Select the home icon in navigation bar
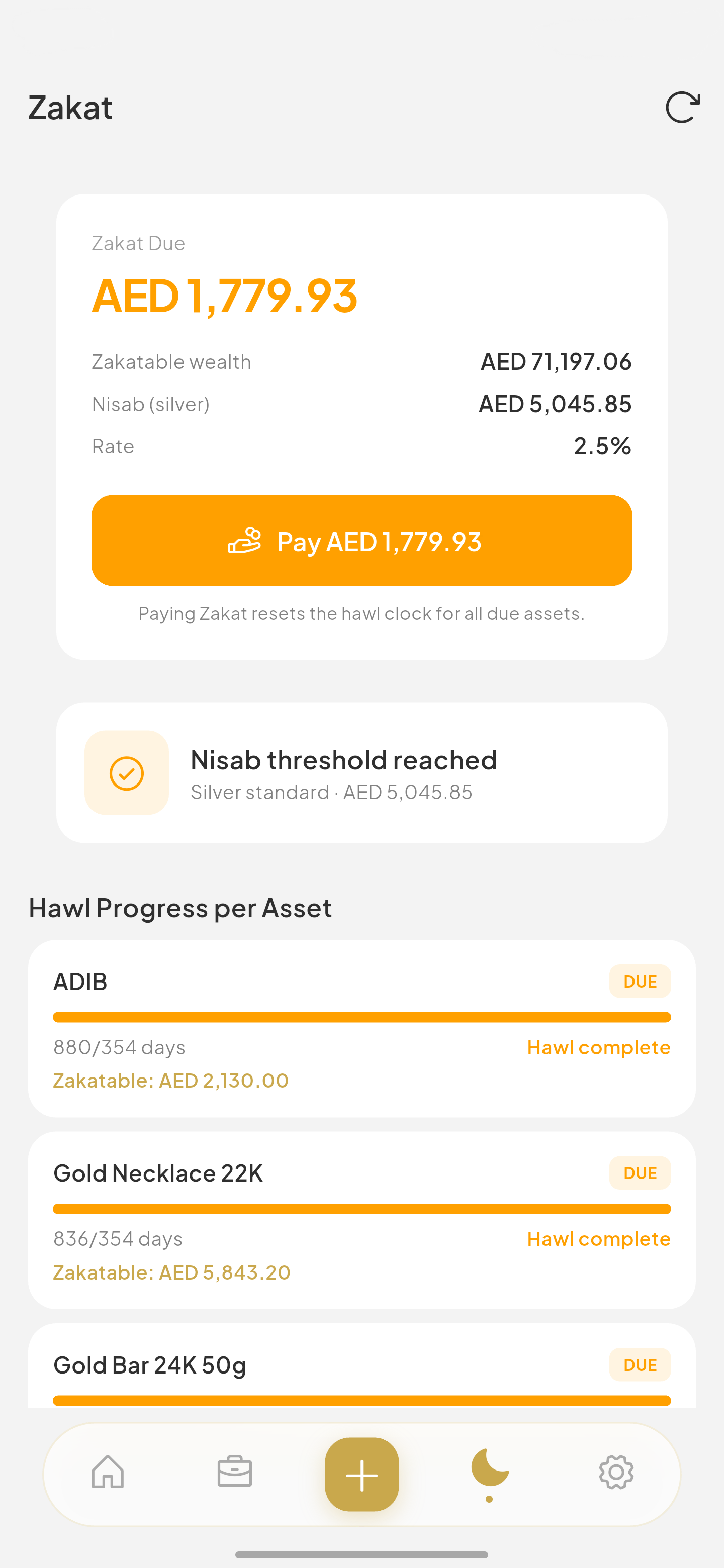The image size is (724, 1568). pos(107,1474)
